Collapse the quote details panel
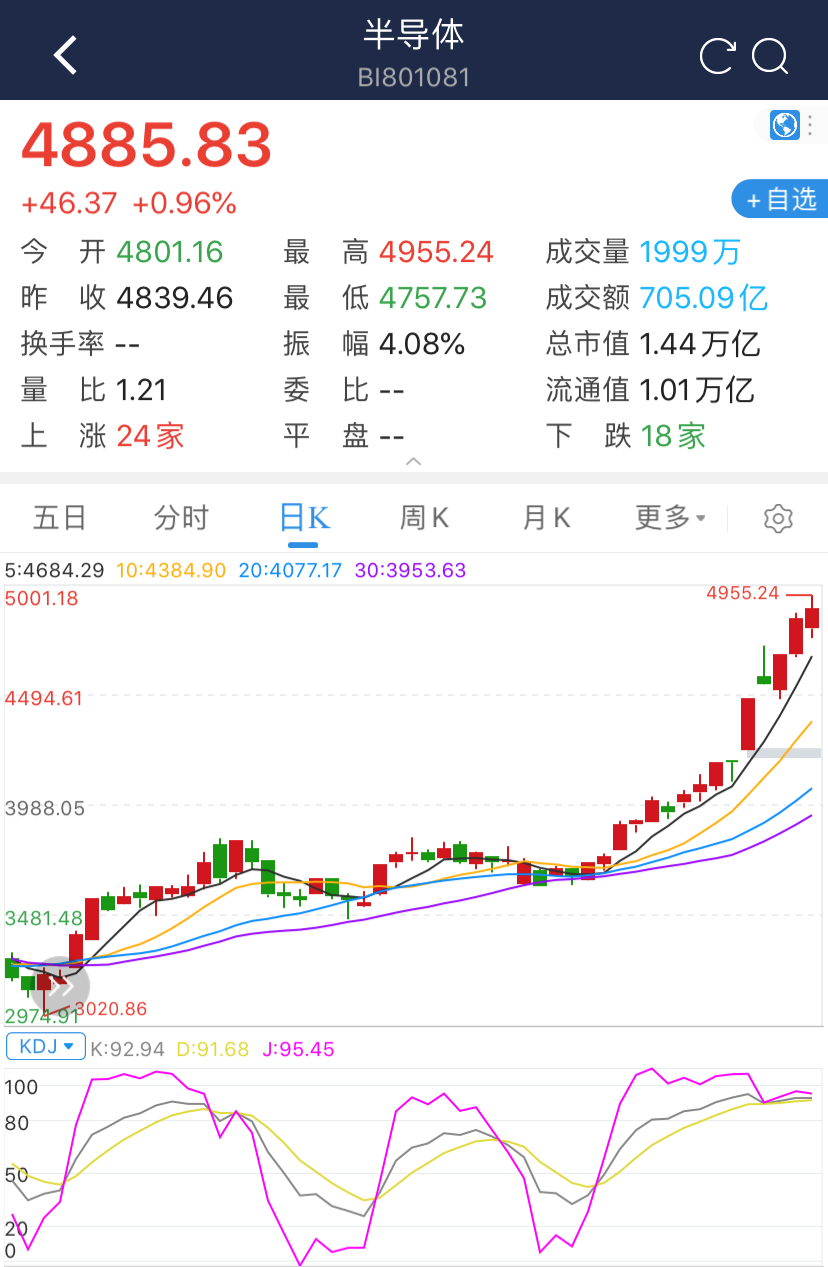828x1267 pixels. 414,462
